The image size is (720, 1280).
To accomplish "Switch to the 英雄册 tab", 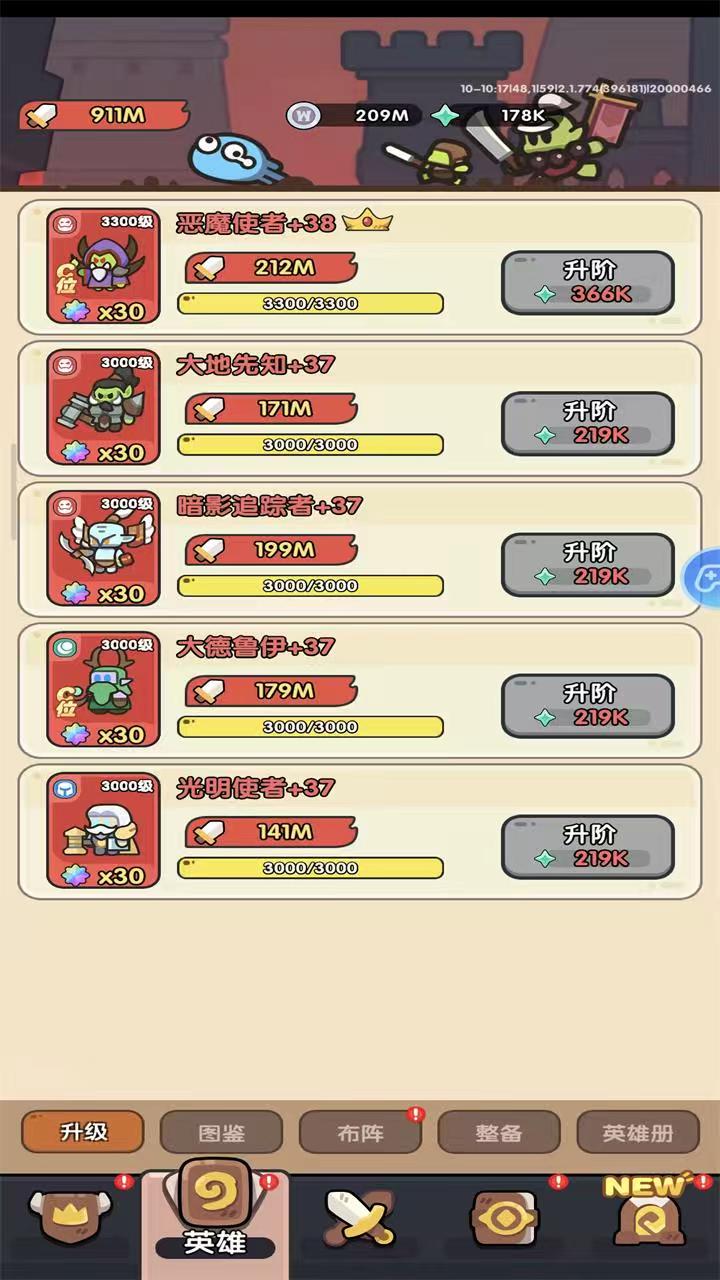I will tap(637, 1133).
